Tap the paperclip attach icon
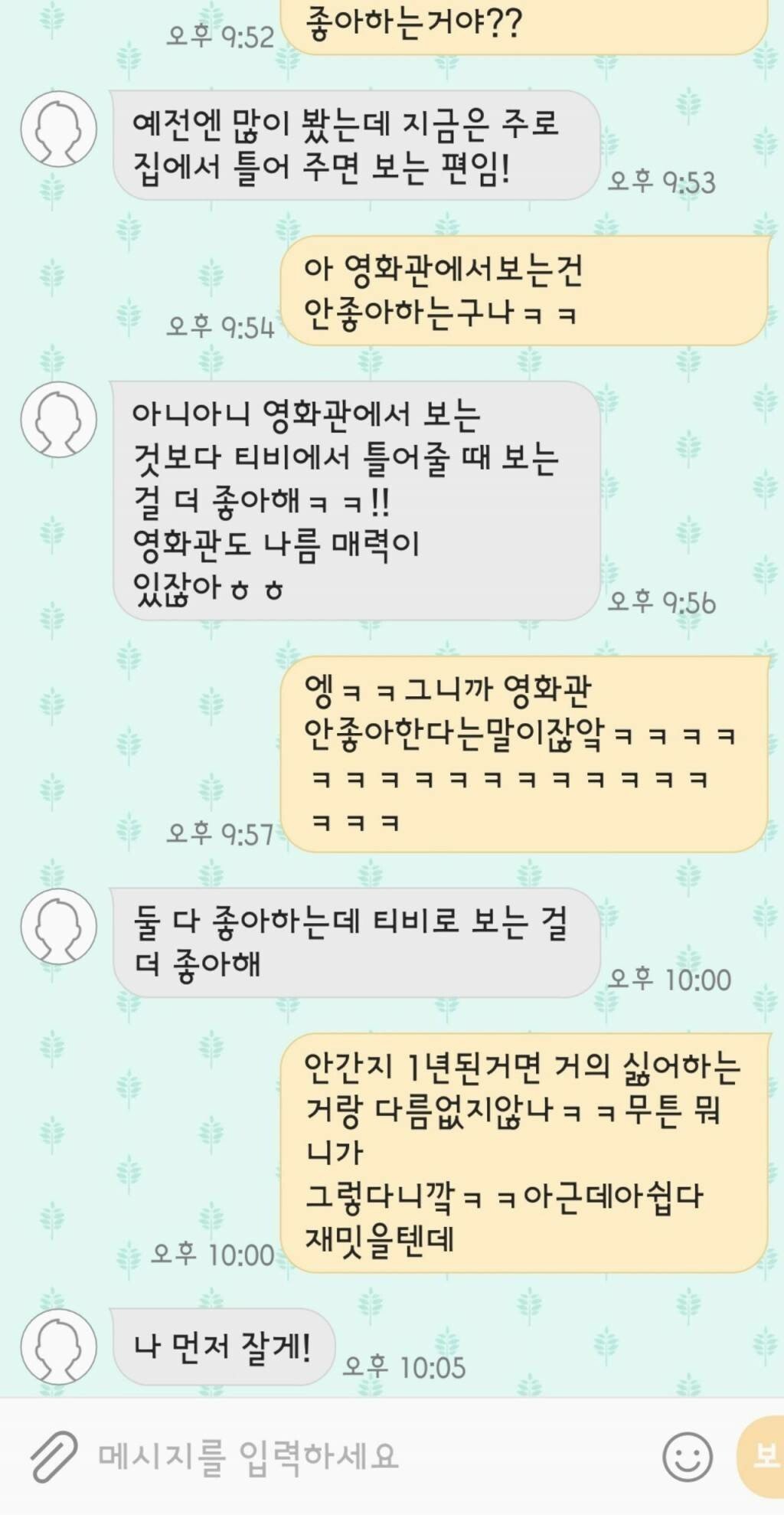 coord(54,1455)
